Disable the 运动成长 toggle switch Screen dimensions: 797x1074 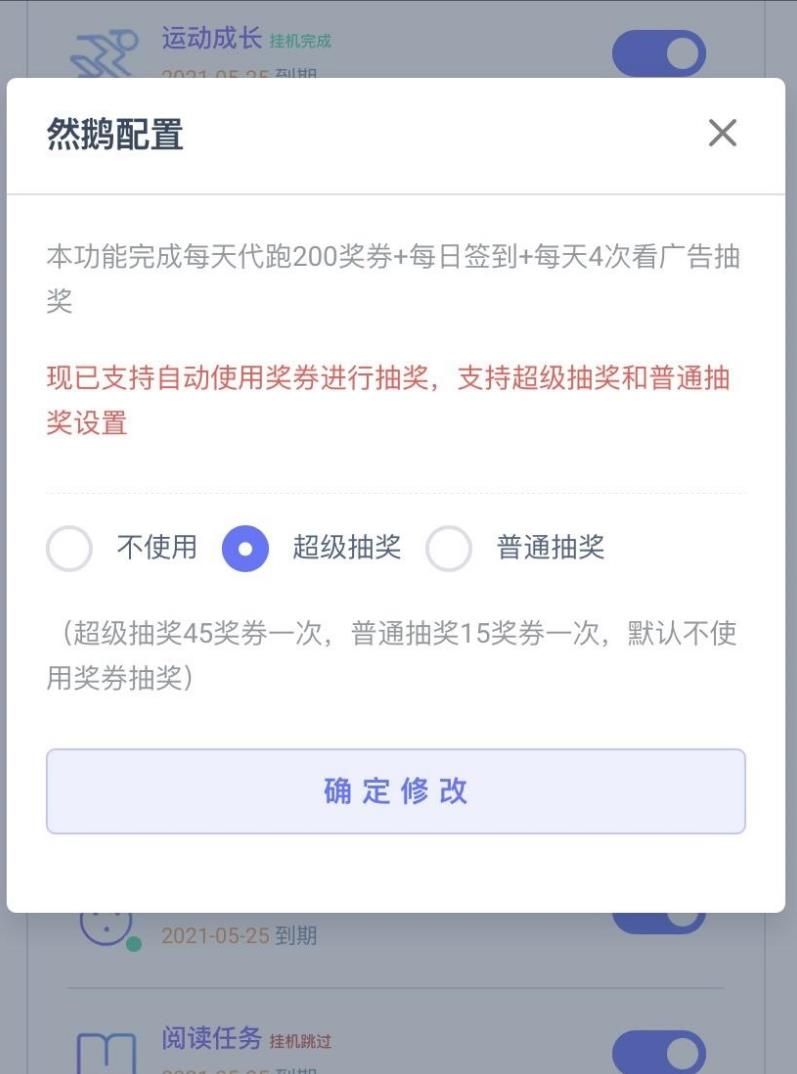click(659, 51)
